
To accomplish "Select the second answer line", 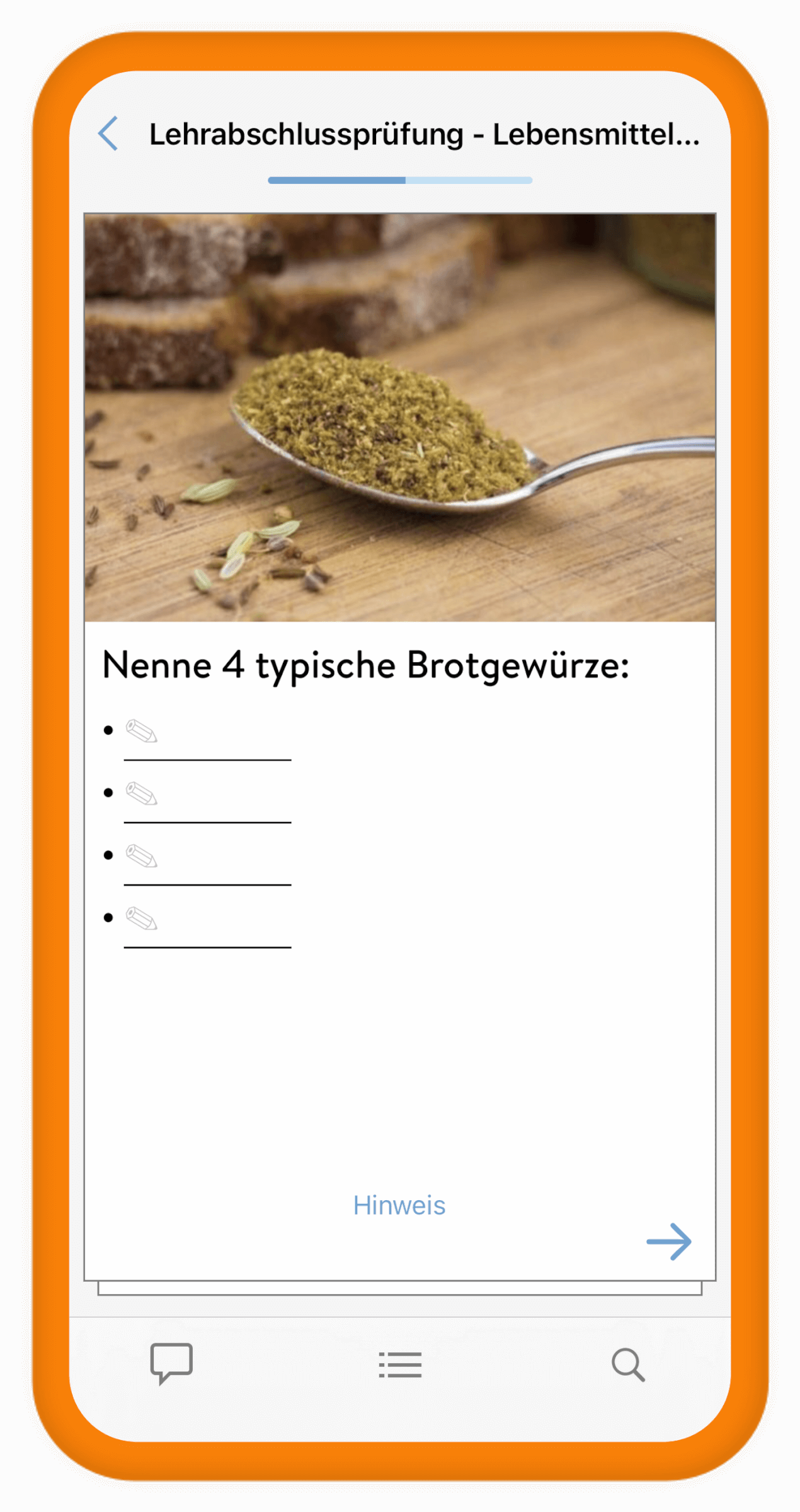I will click(x=207, y=805).
